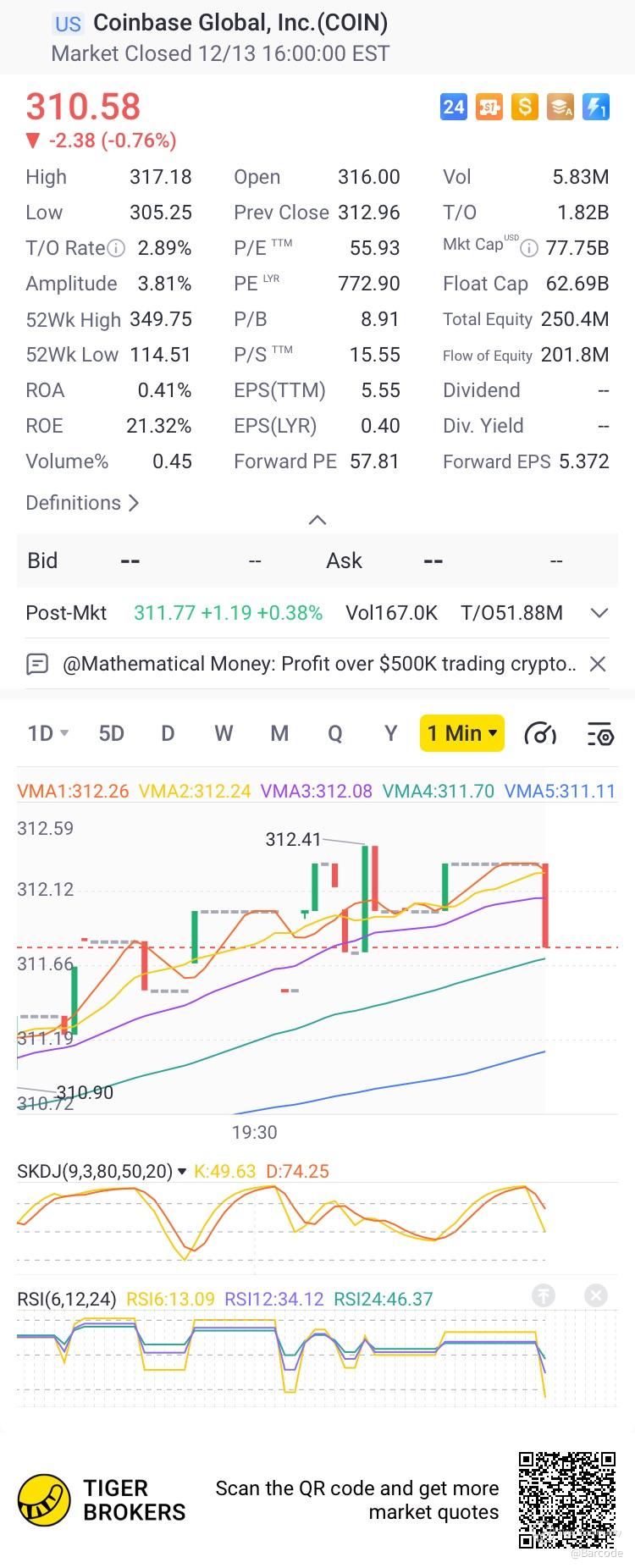The image size is (635, 1568).
Task: Select the D daily chart tab
Action: (168, 733)
